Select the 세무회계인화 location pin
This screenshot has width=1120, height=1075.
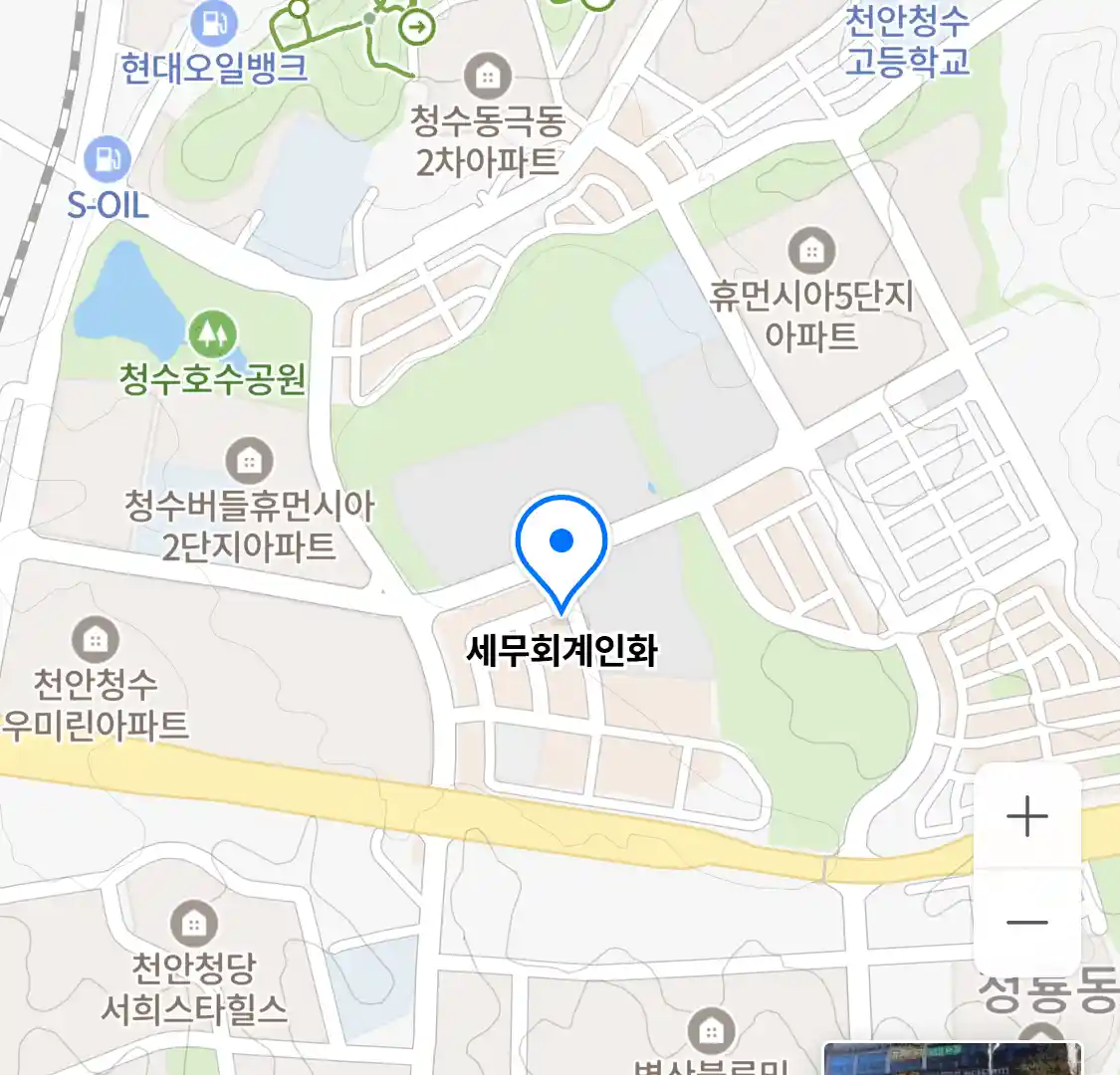(561, 543)
